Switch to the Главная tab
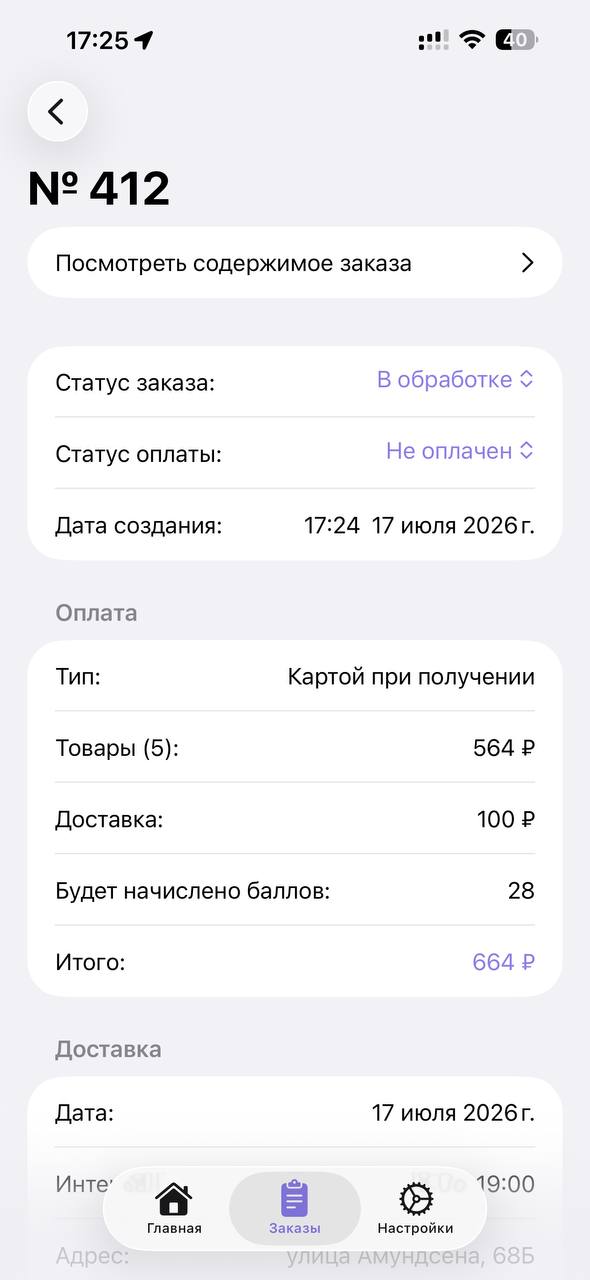 174,1208
